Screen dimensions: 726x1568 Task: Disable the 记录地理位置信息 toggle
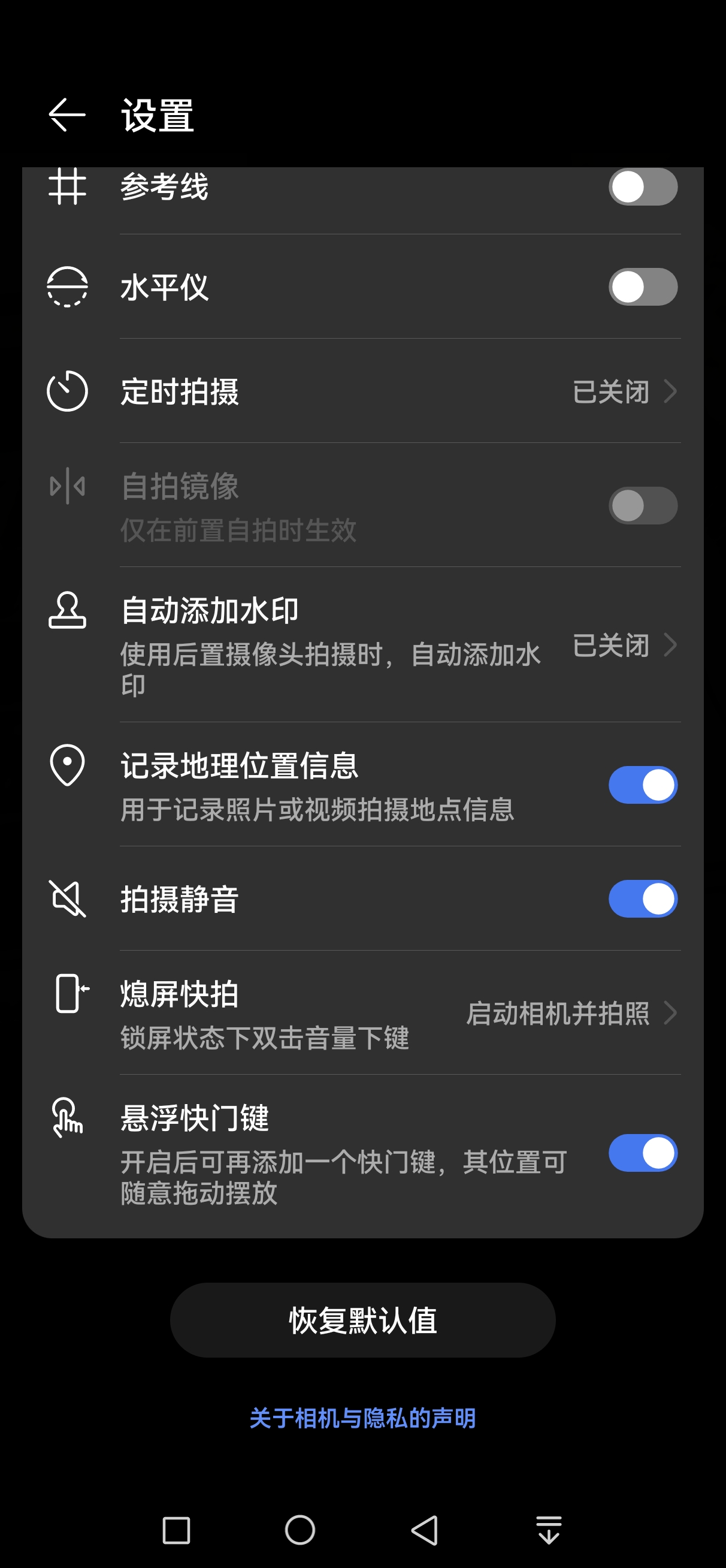point(643,785)
